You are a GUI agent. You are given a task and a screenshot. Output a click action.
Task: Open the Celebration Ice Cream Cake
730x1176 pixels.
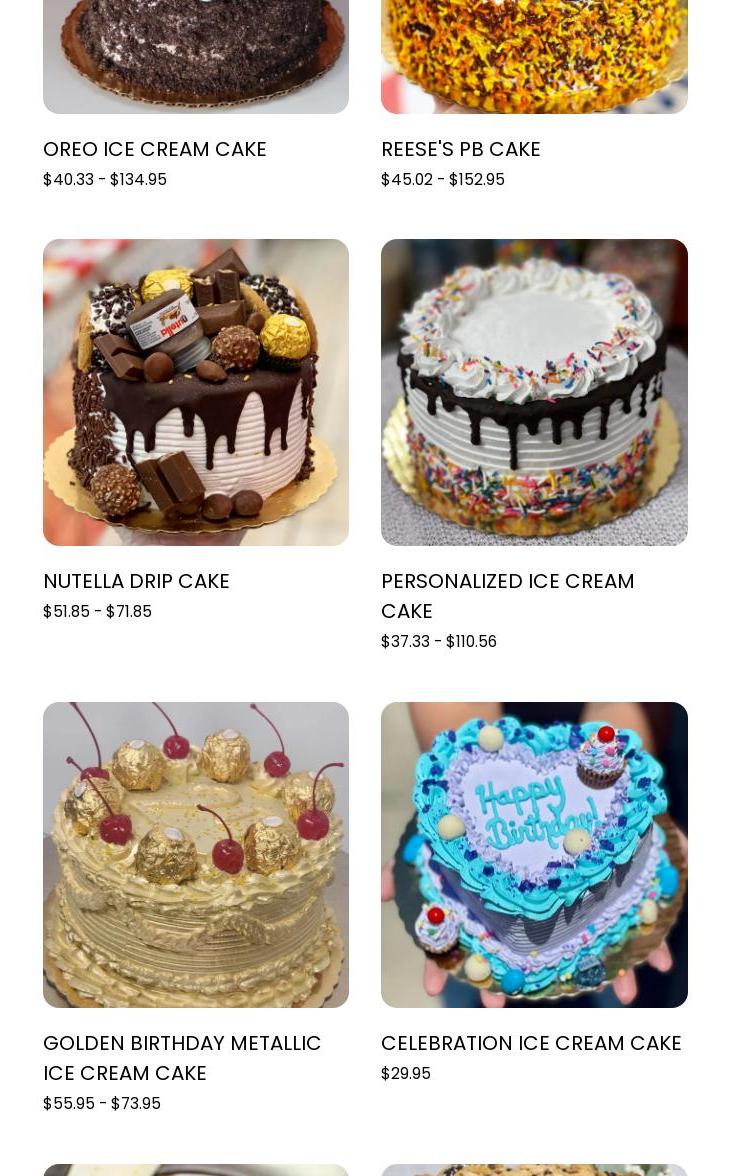click(x=531, y=1043)
